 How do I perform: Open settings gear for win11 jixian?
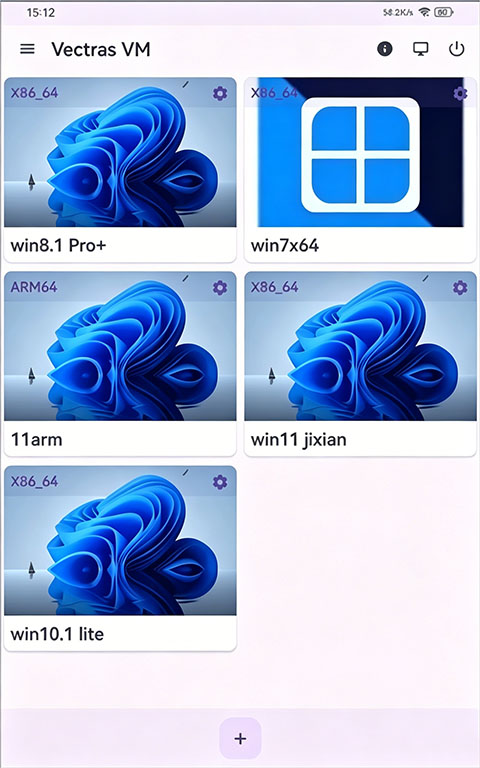coord(460,288)
